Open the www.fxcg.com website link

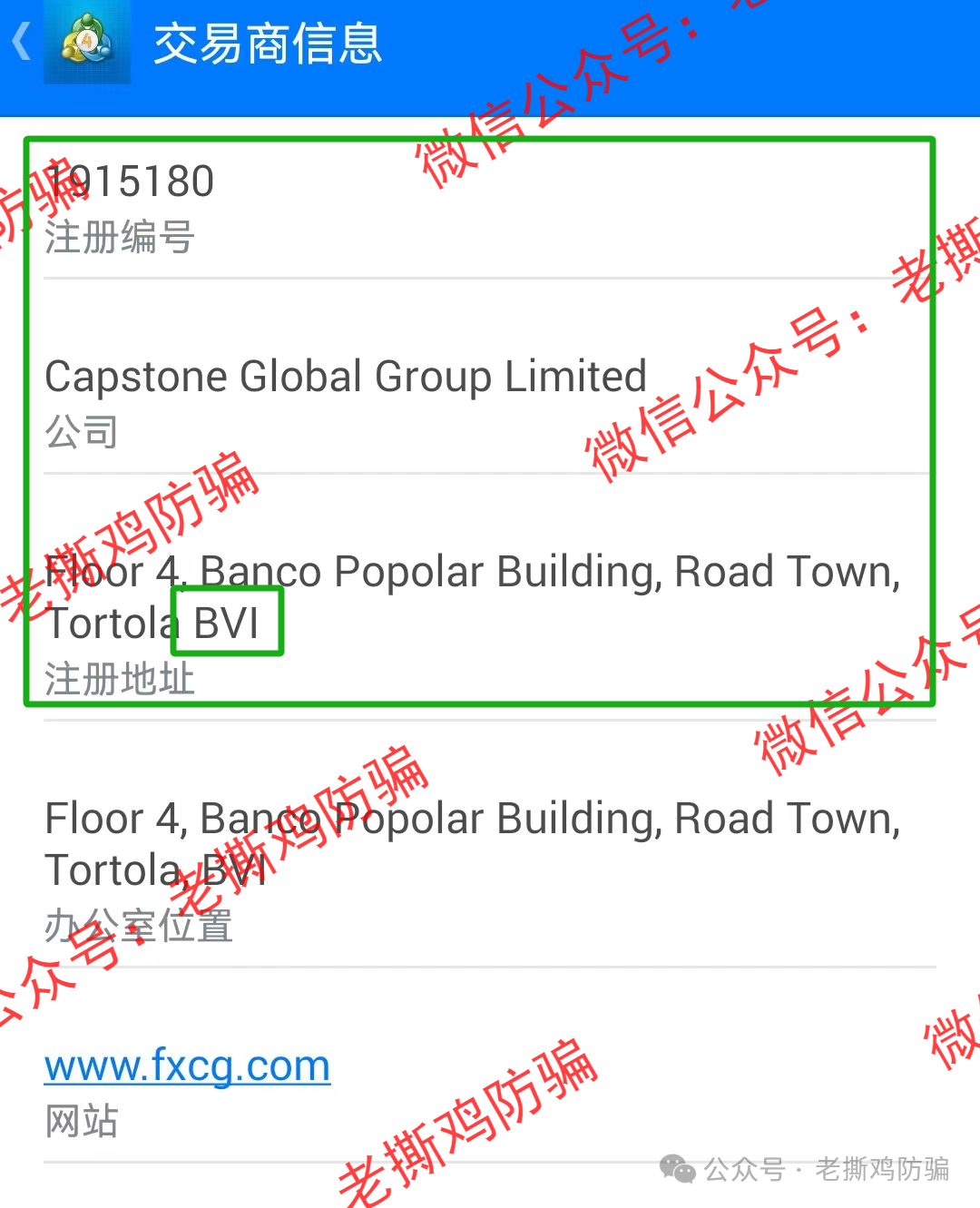tap(187, 1066)
